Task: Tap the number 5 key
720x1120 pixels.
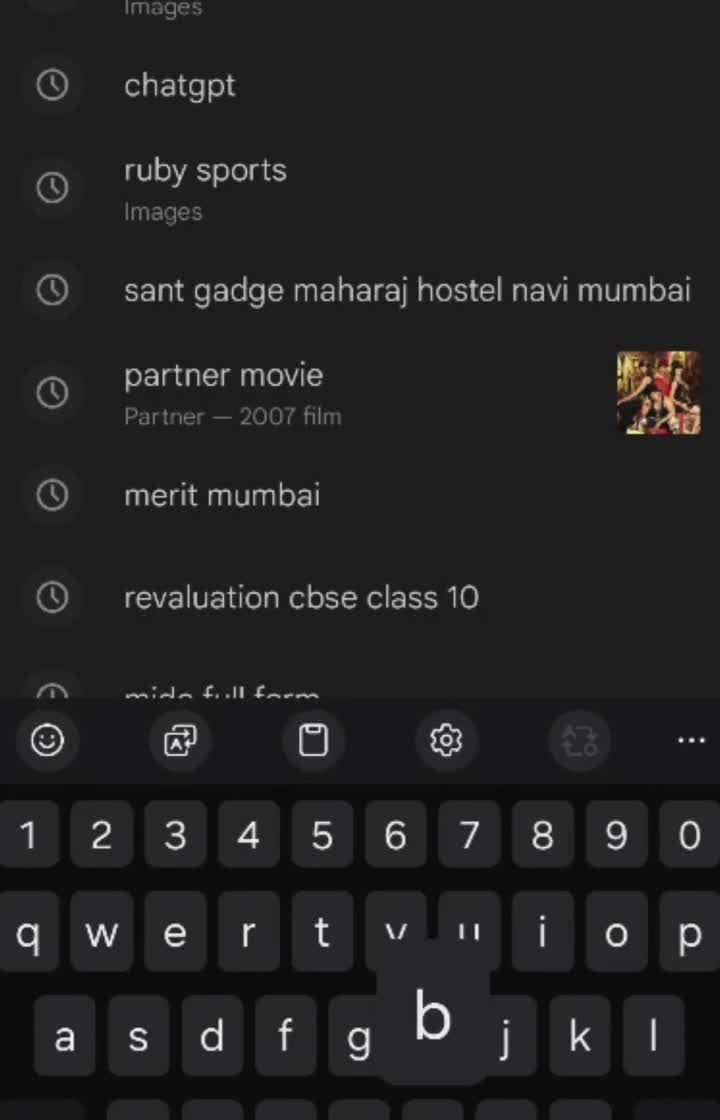Action: pos(322,835)
